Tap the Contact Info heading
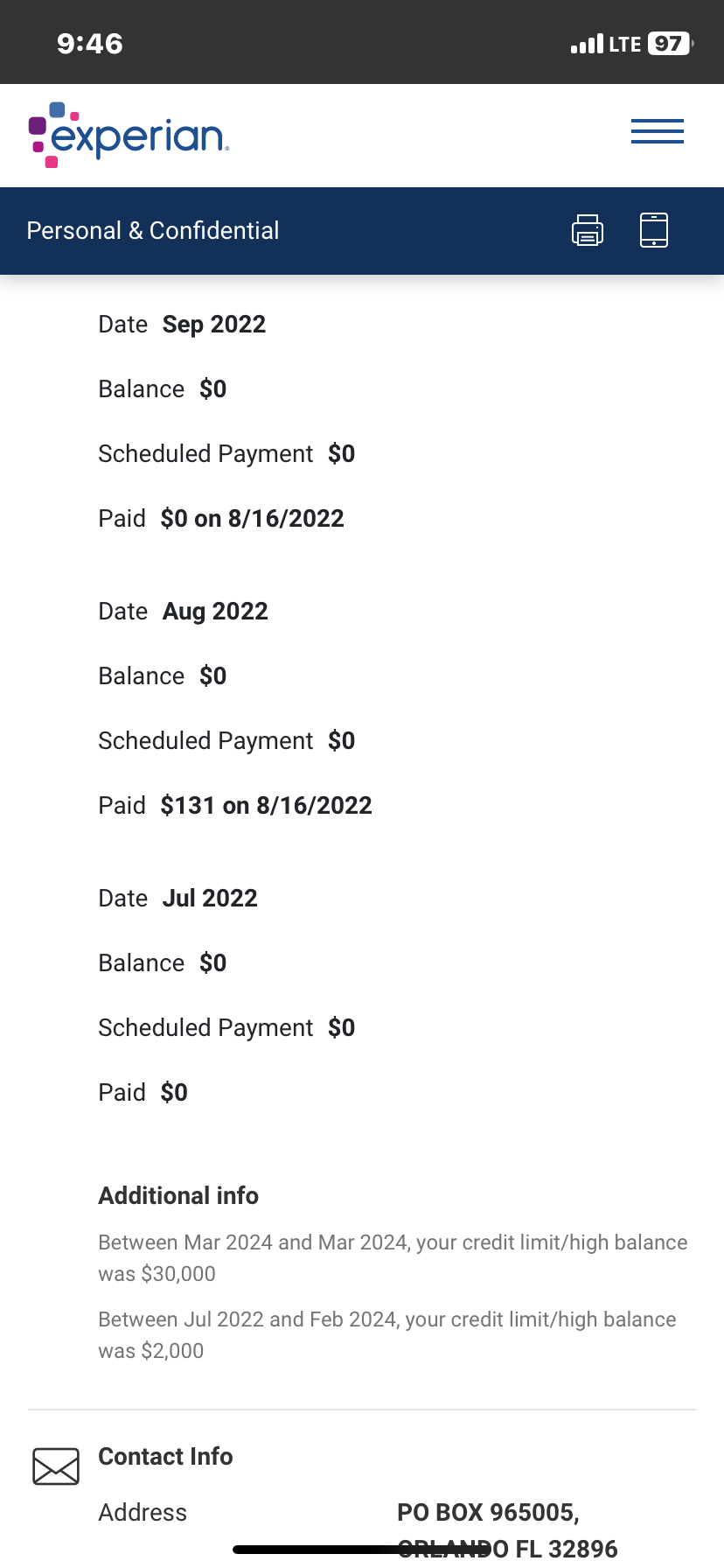 [165, 1456]
